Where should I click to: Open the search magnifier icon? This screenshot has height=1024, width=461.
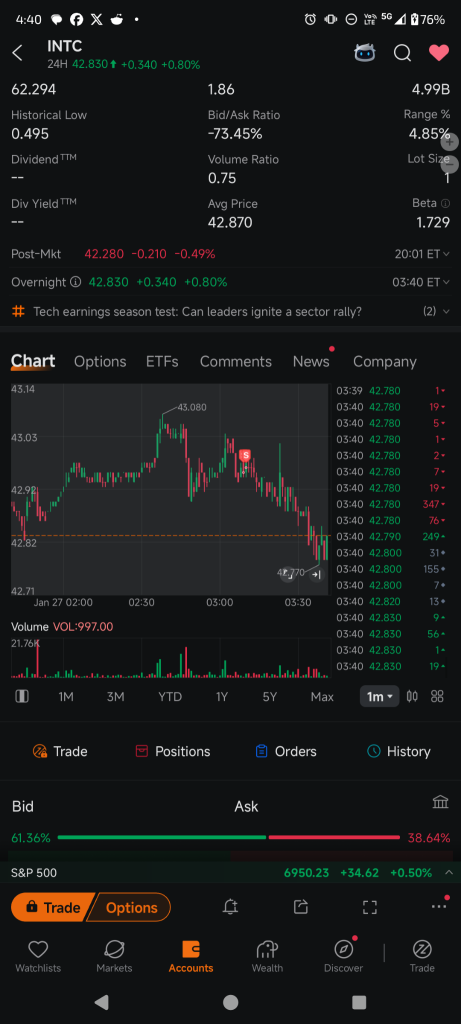[x=402, y=53]
